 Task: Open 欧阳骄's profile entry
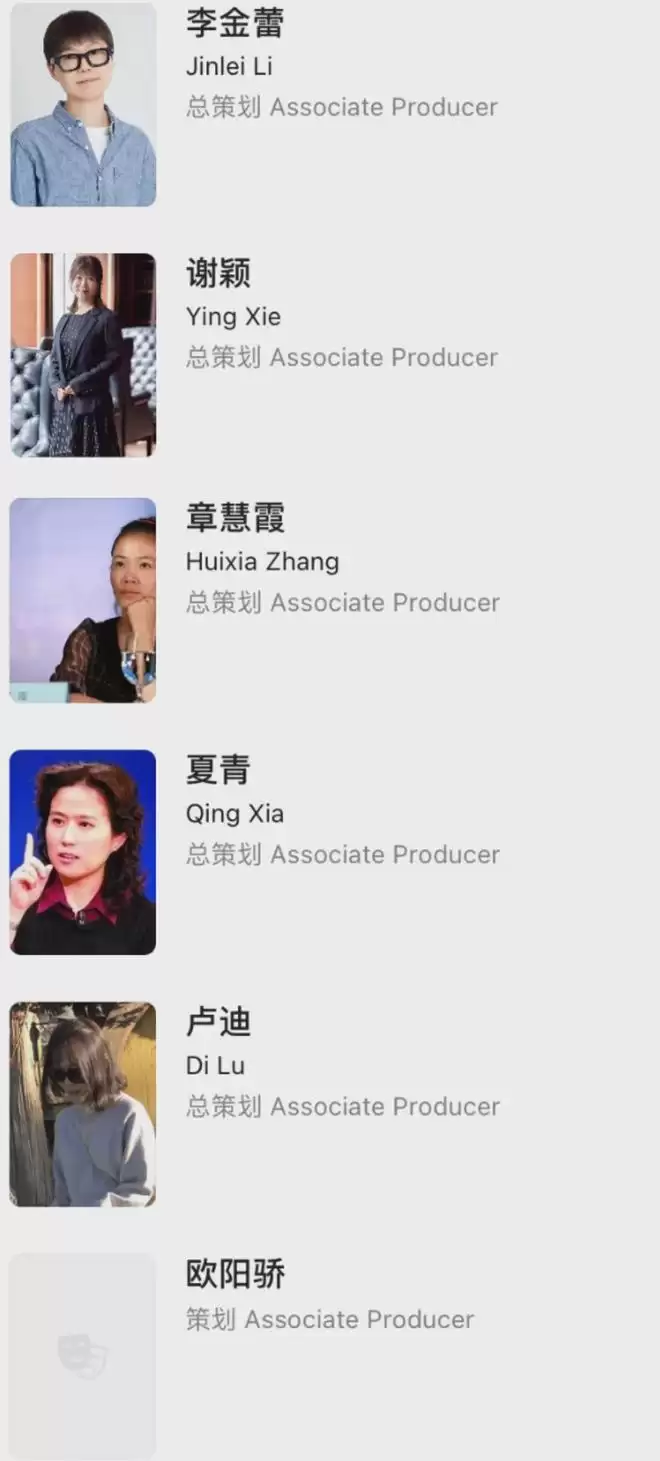click(x=235, y=1275)
